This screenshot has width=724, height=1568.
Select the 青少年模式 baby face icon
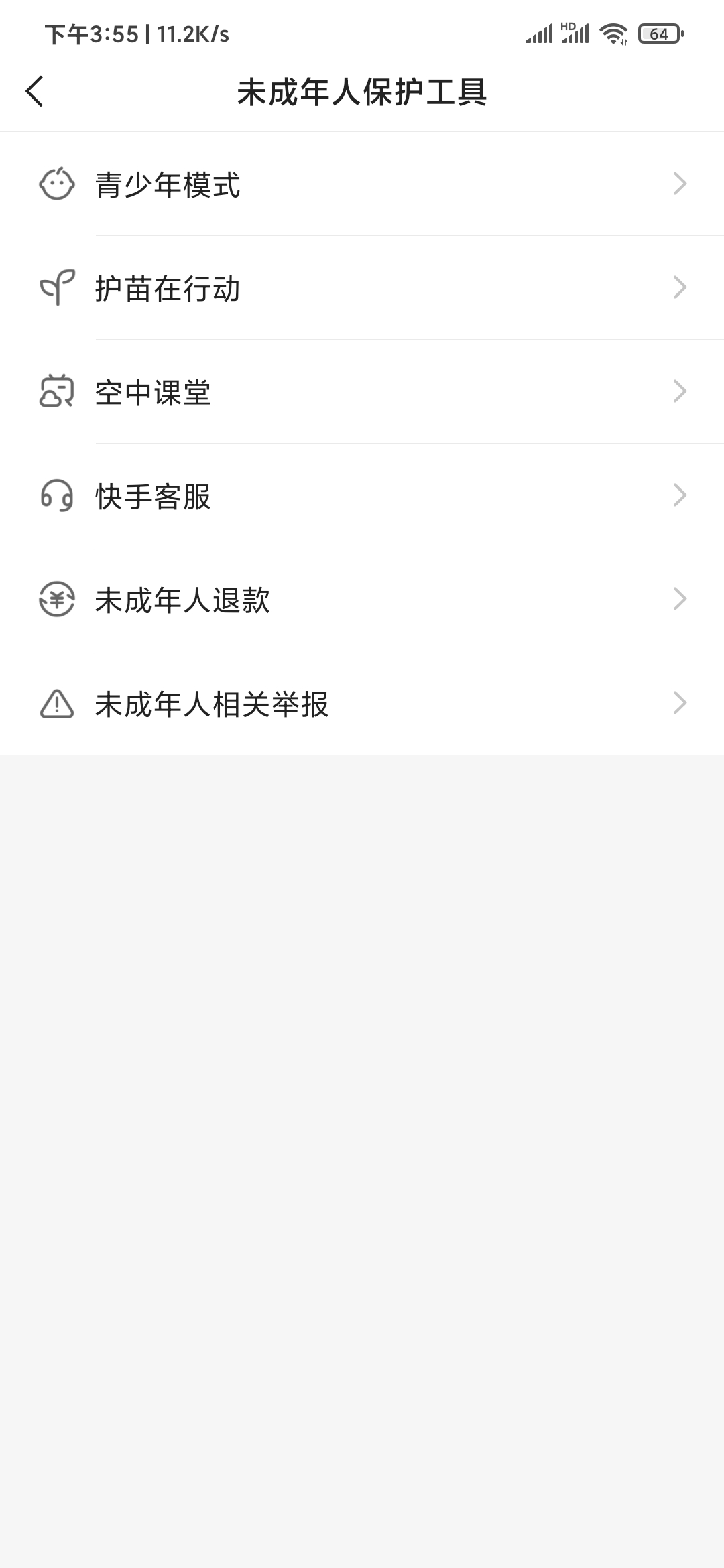click(x=57, y=184)
